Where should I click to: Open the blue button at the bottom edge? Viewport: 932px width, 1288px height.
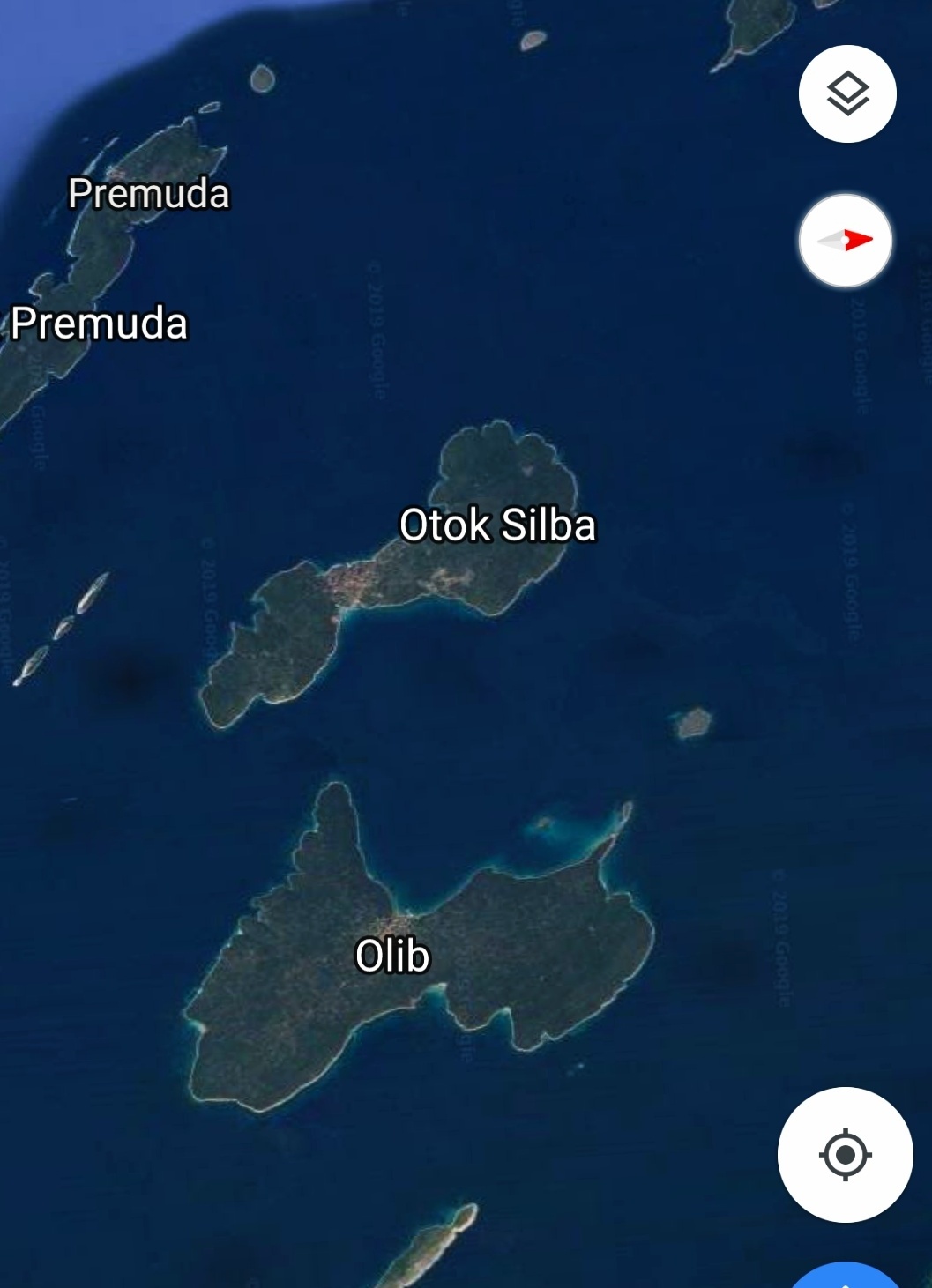pyautogui.click(x=845, y=1277)
